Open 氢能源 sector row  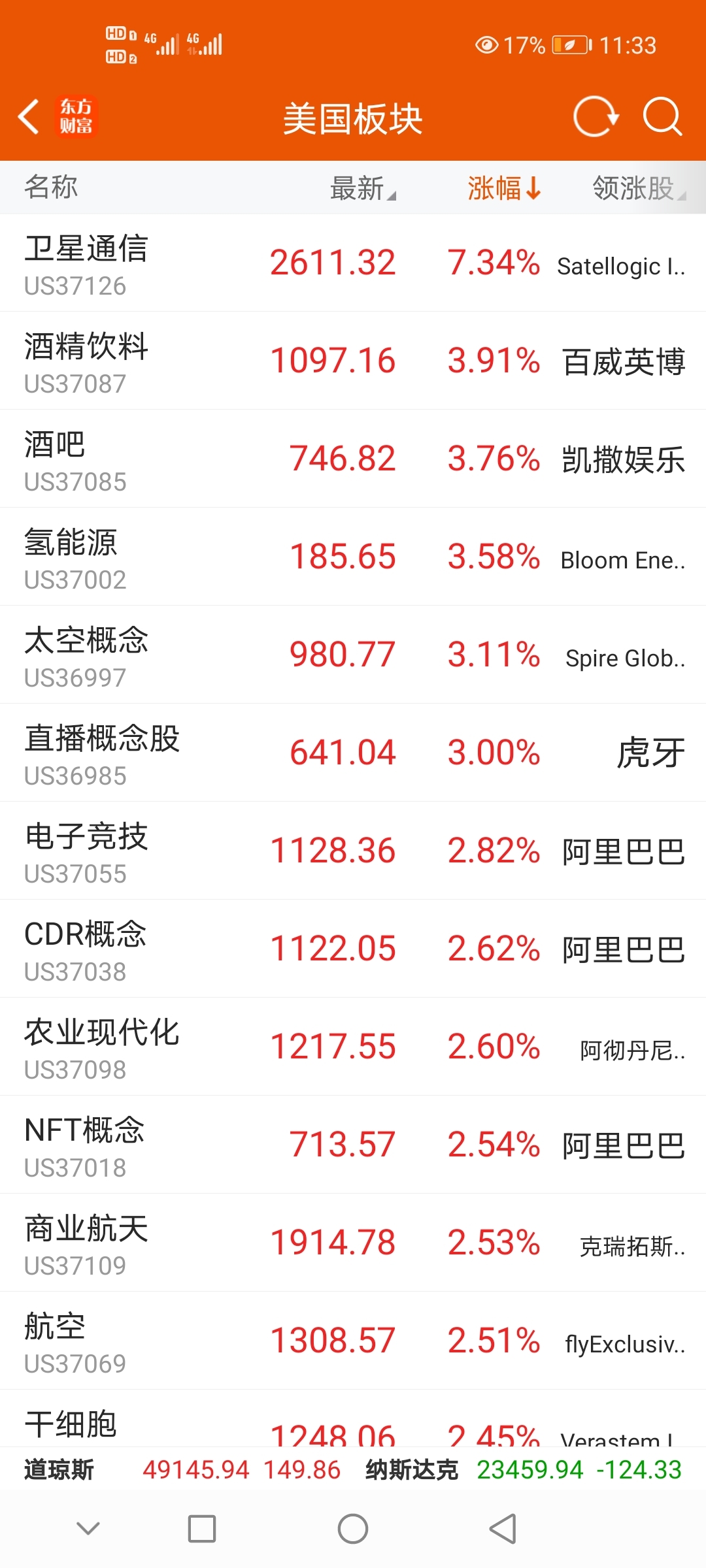353,557
